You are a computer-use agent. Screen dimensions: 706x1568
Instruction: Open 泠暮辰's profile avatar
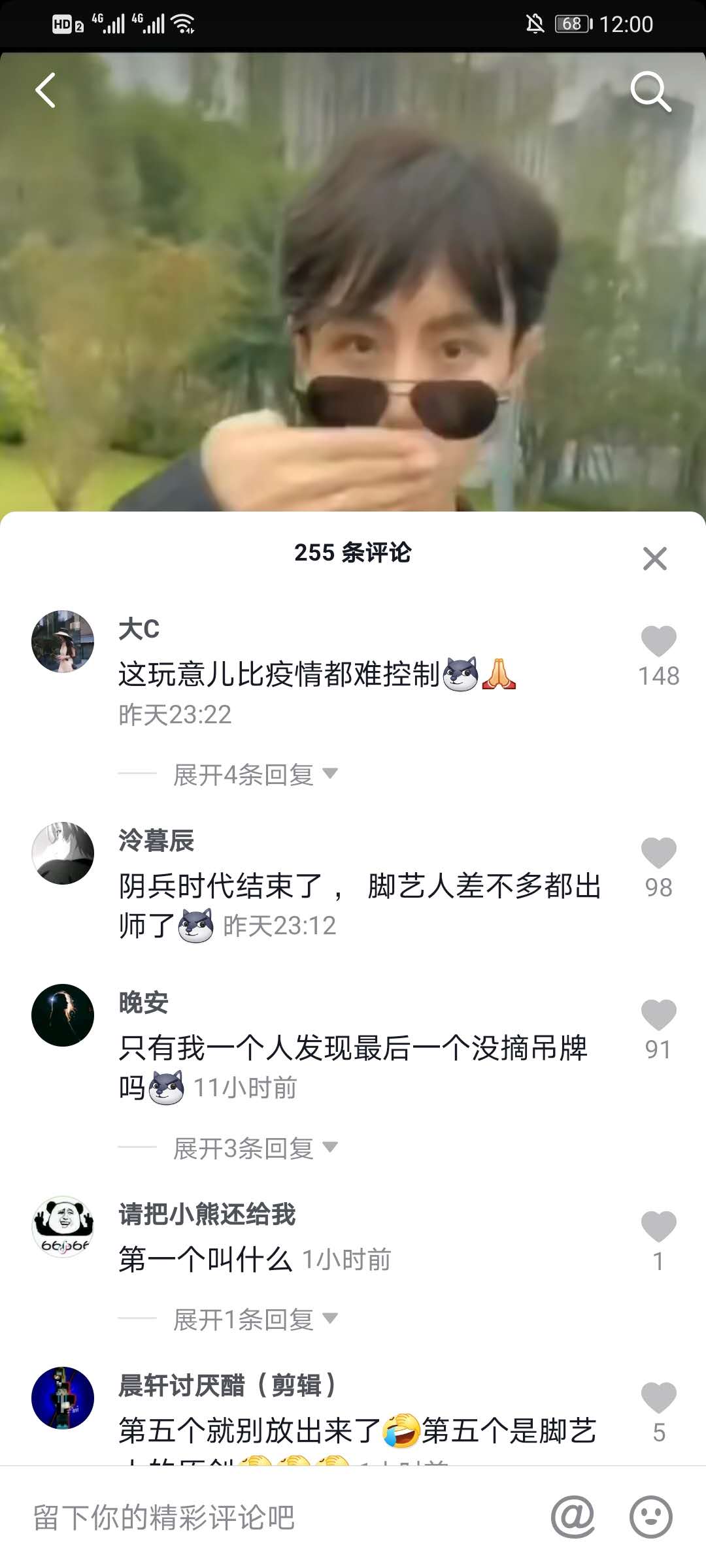pyautogui.click(x=63, y=853)
